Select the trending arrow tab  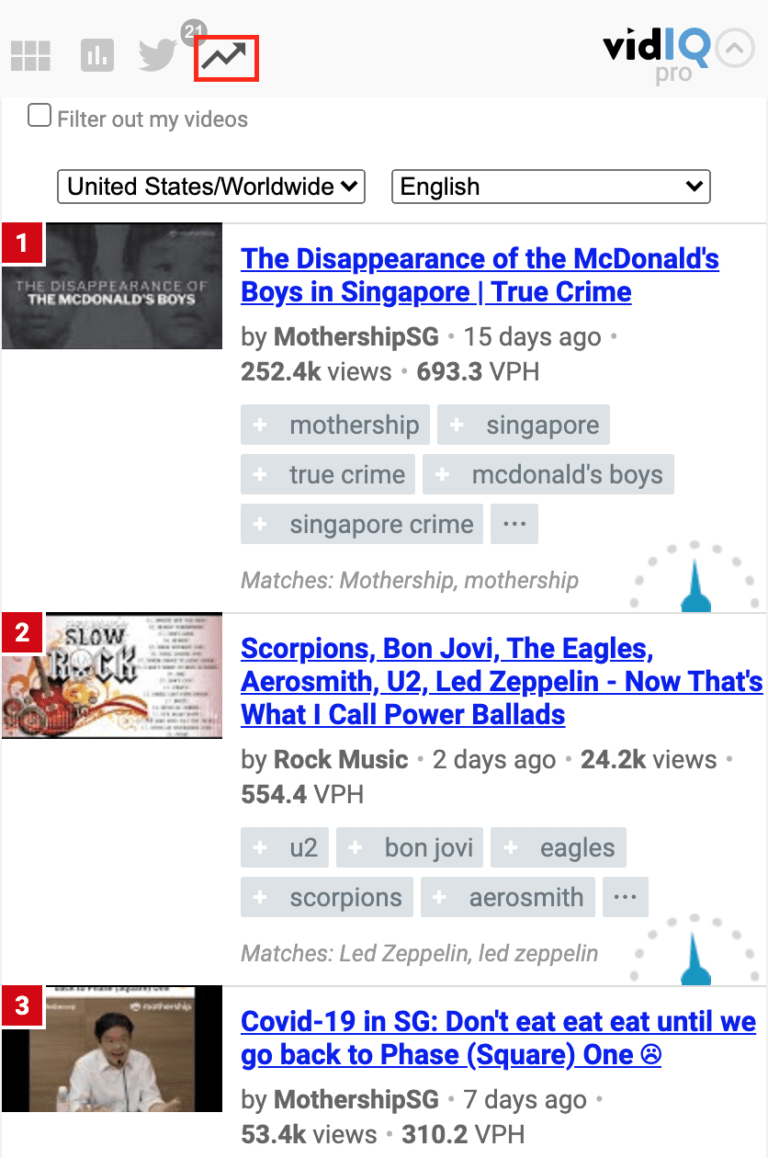pyautogui.click(x=227, y=58)
